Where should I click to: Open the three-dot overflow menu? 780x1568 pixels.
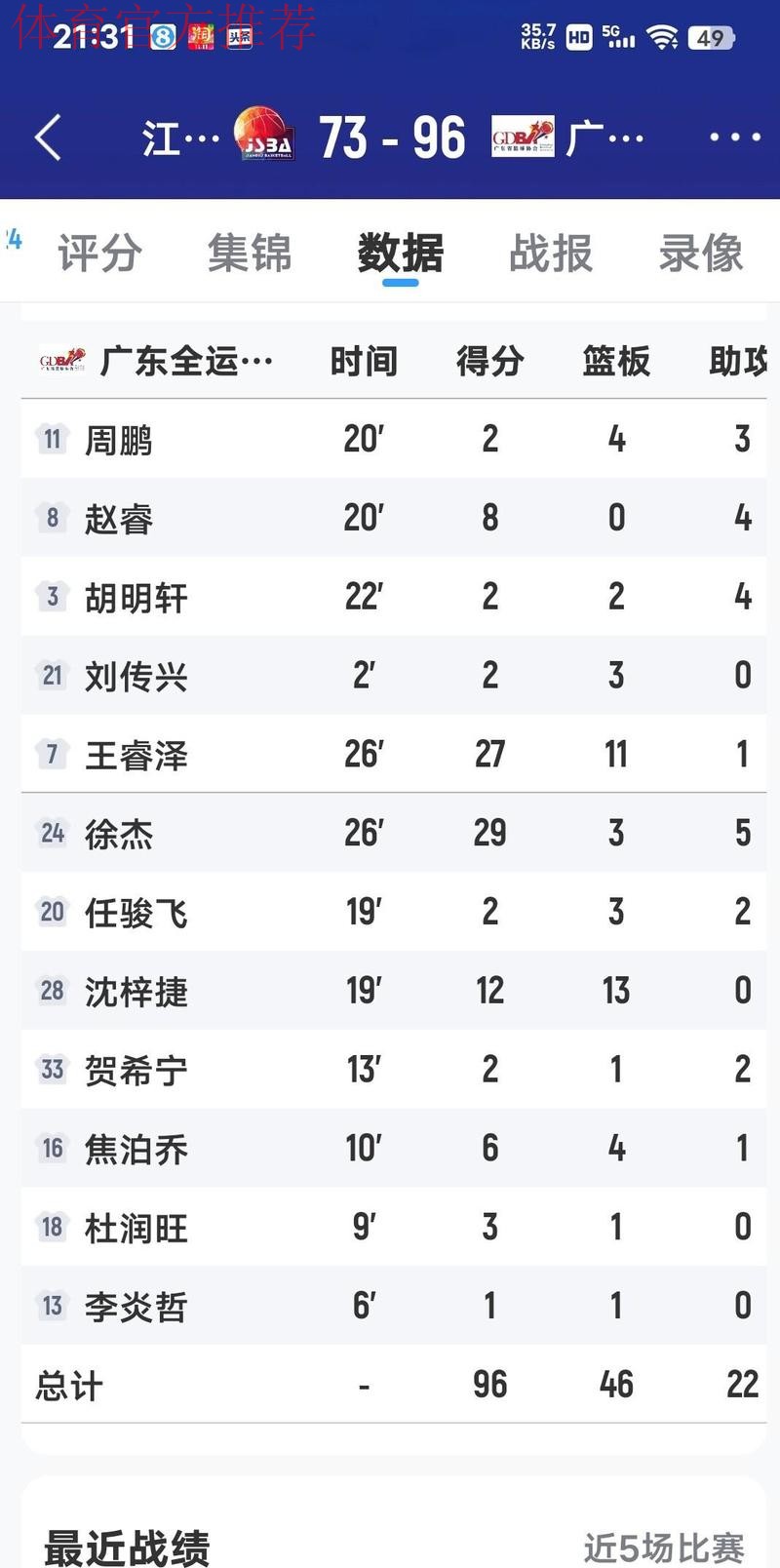[734, 137]
